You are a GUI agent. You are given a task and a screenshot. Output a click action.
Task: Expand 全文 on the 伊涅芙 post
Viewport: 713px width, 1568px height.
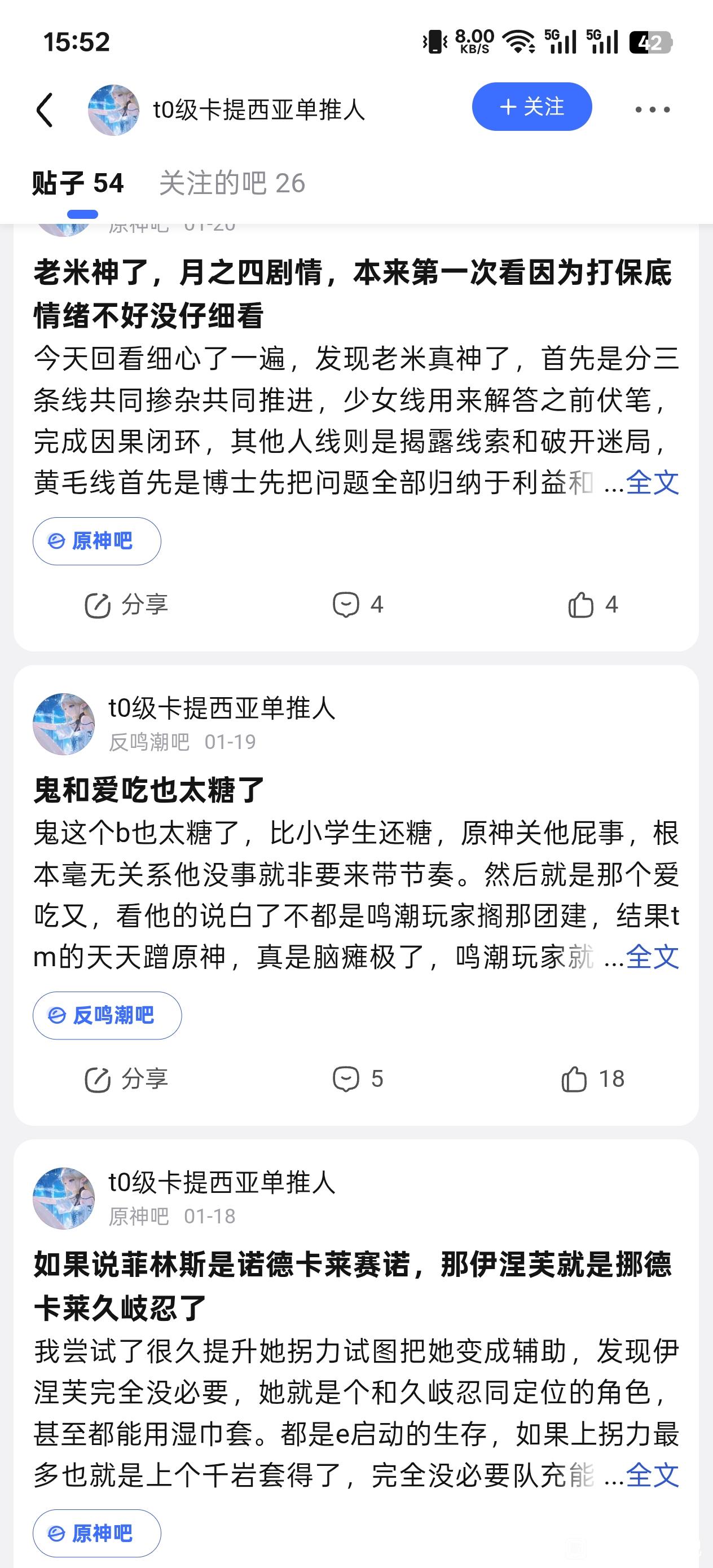point(653,1475)
